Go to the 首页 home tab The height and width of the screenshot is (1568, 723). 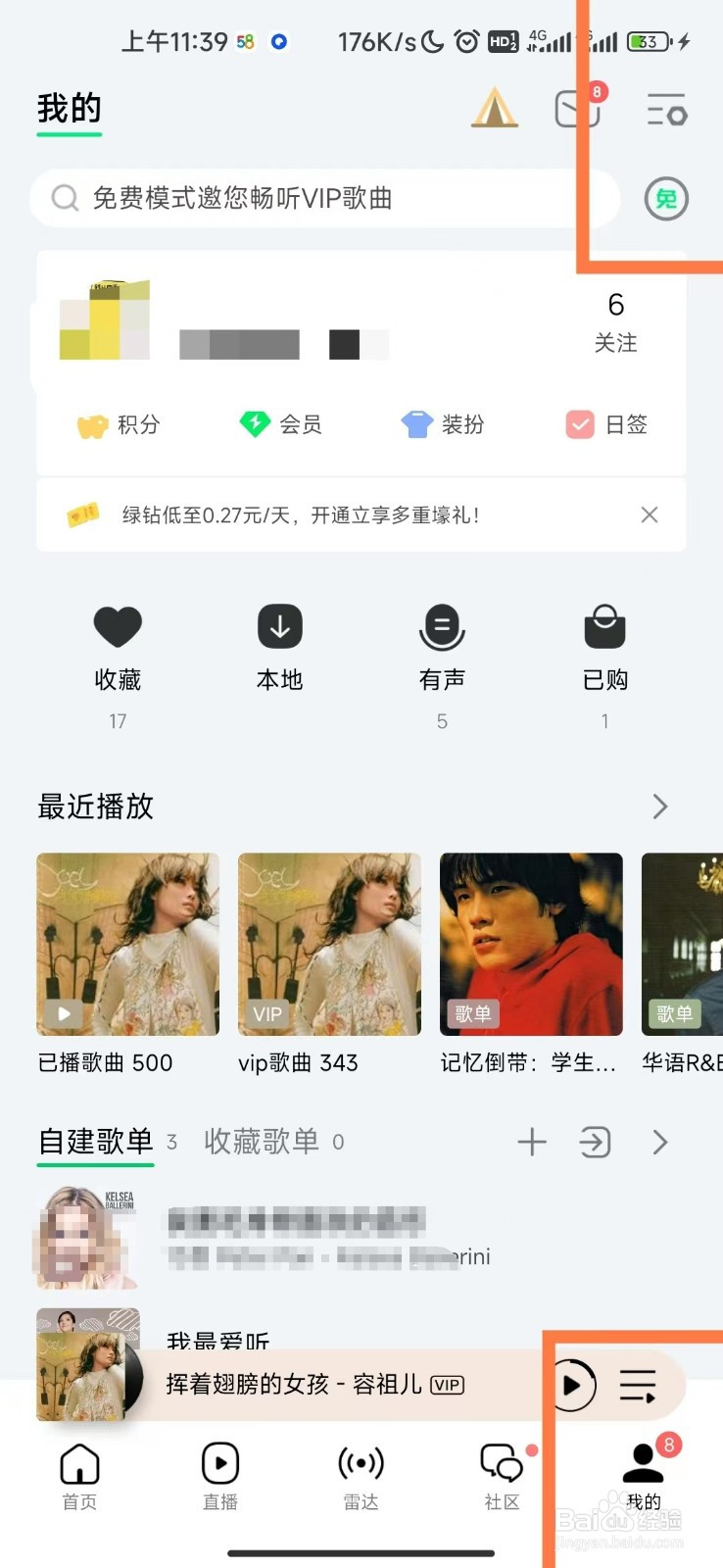[79, 1475]
